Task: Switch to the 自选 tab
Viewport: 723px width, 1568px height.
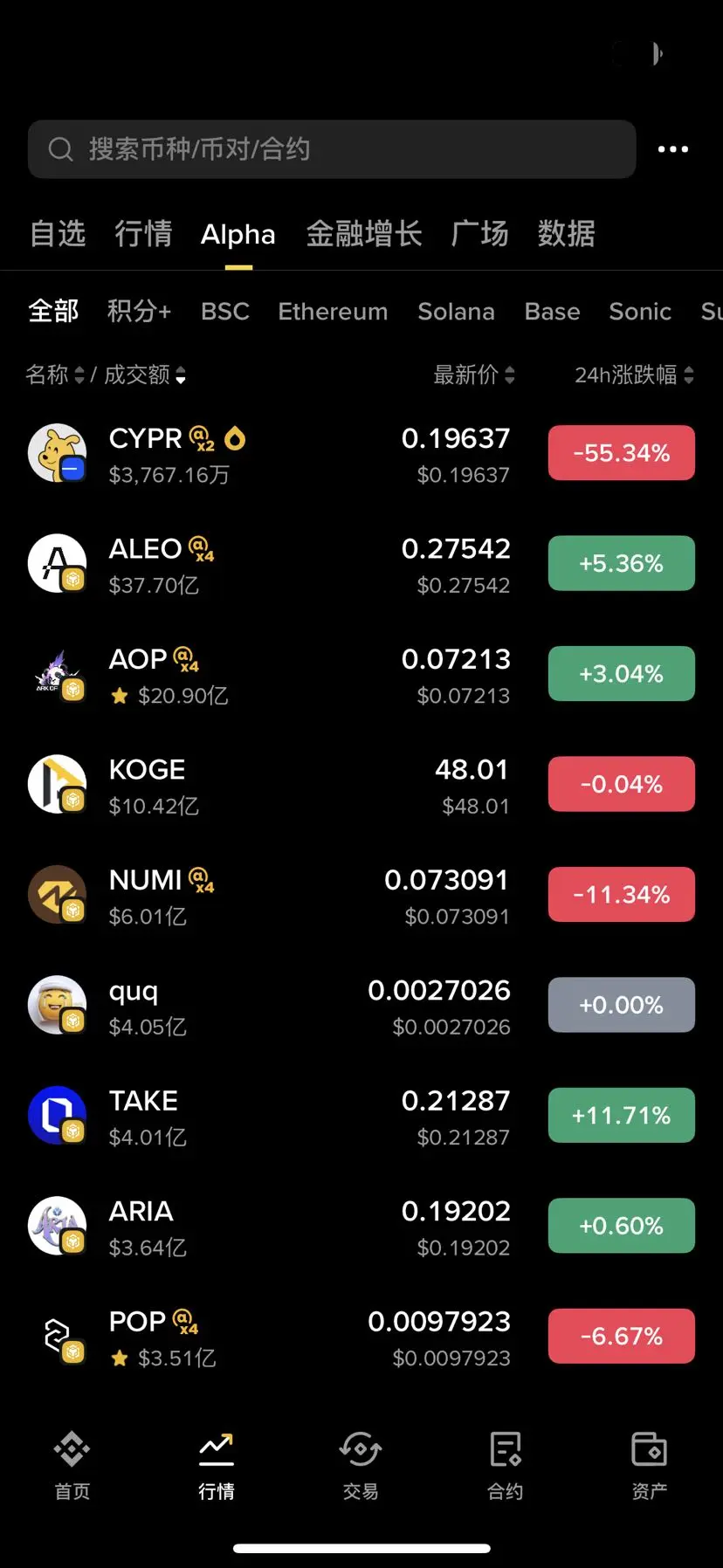Action: pyautogui.click(x=58, y=234)
